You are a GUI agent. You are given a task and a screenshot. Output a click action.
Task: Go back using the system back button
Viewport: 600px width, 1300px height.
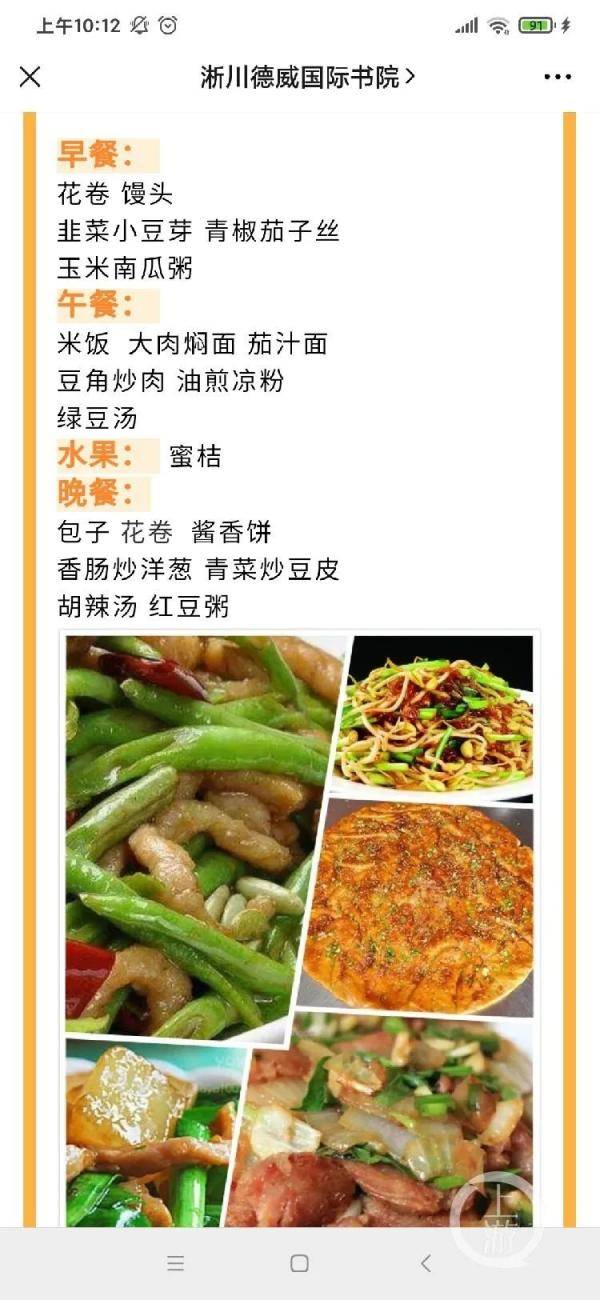pos(425,1263)
